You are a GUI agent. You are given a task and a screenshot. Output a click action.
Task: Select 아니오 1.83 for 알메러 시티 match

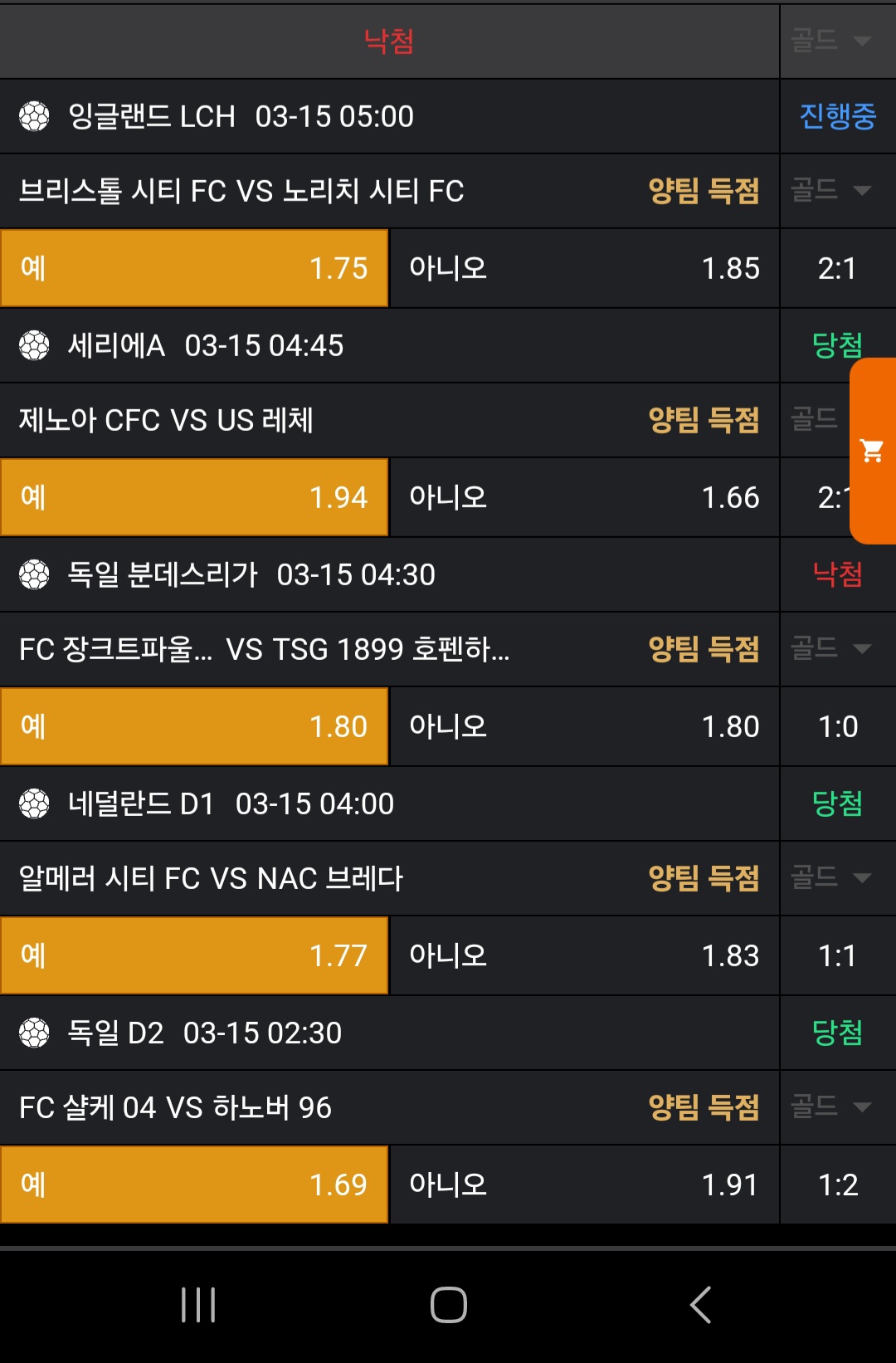tap(584, 955)
